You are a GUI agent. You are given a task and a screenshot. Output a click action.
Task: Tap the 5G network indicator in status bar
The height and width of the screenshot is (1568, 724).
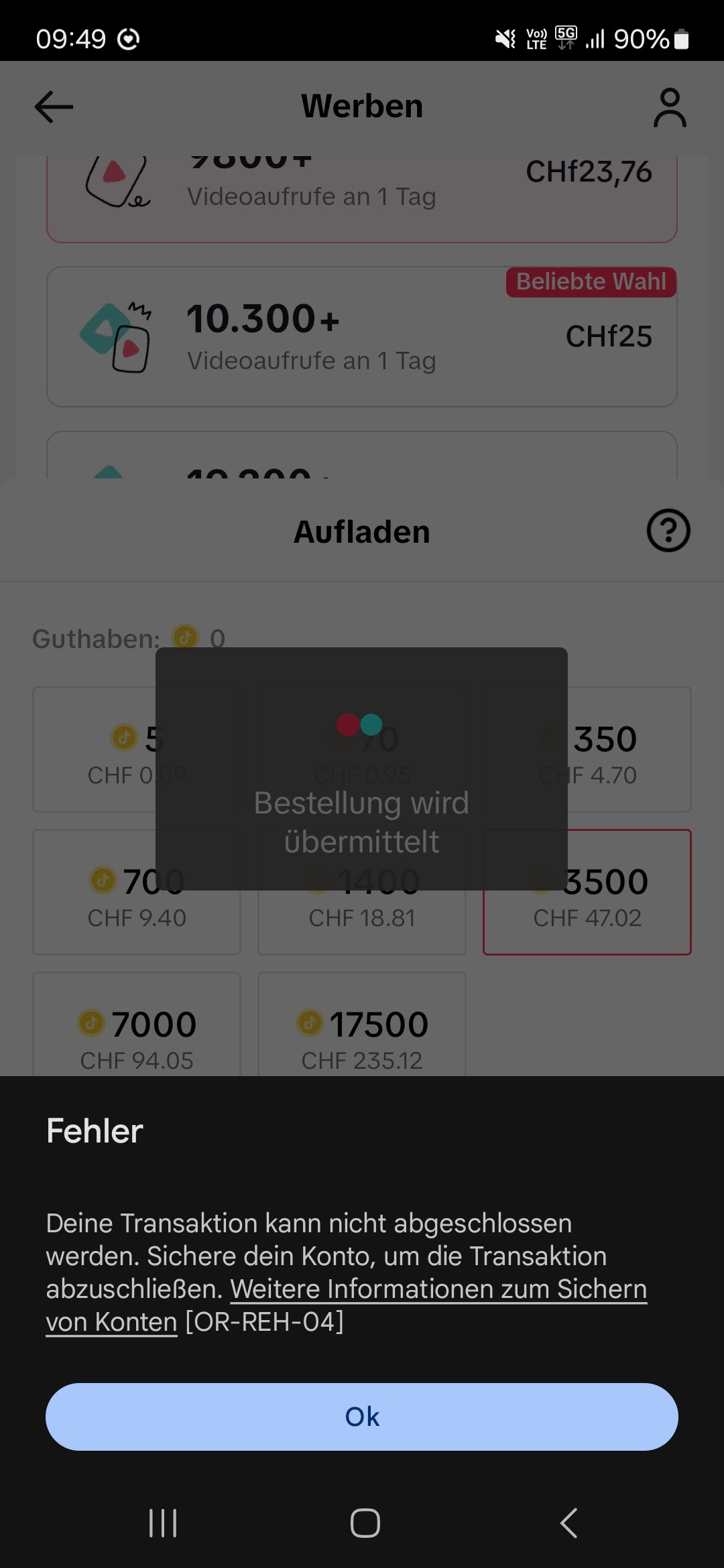point(565,38)
